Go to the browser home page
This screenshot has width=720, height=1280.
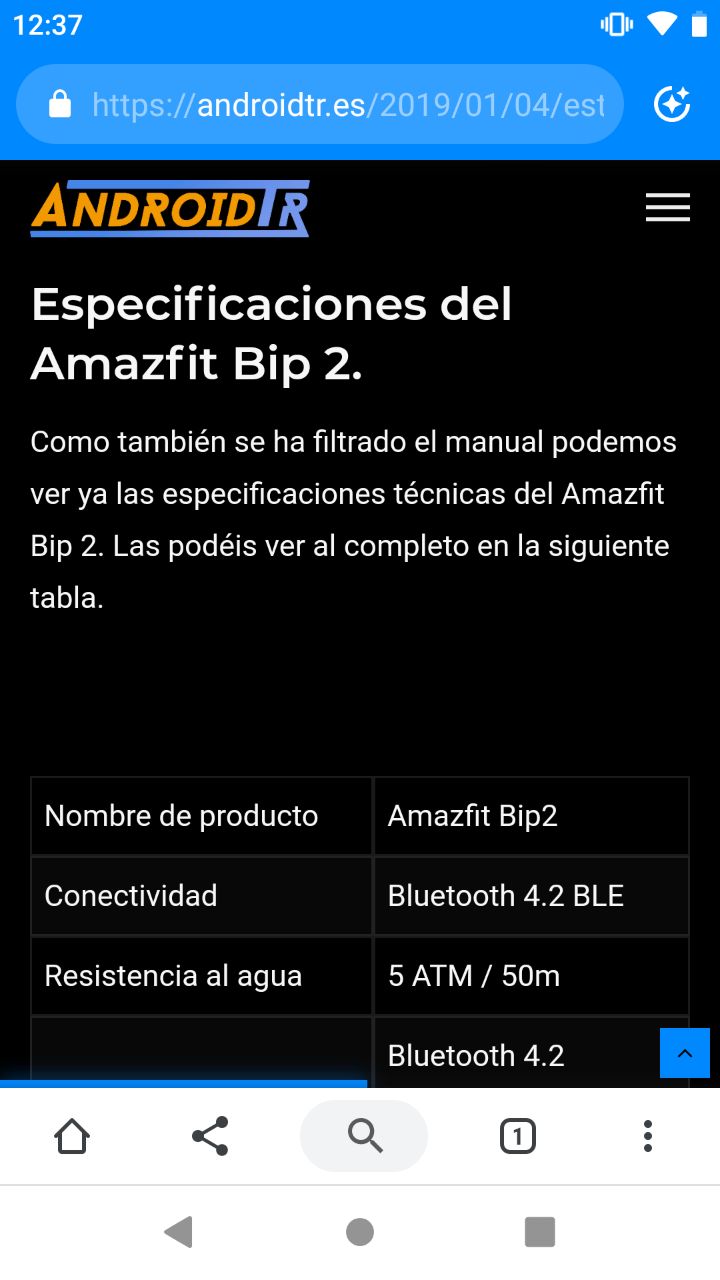click(72, 1136)
